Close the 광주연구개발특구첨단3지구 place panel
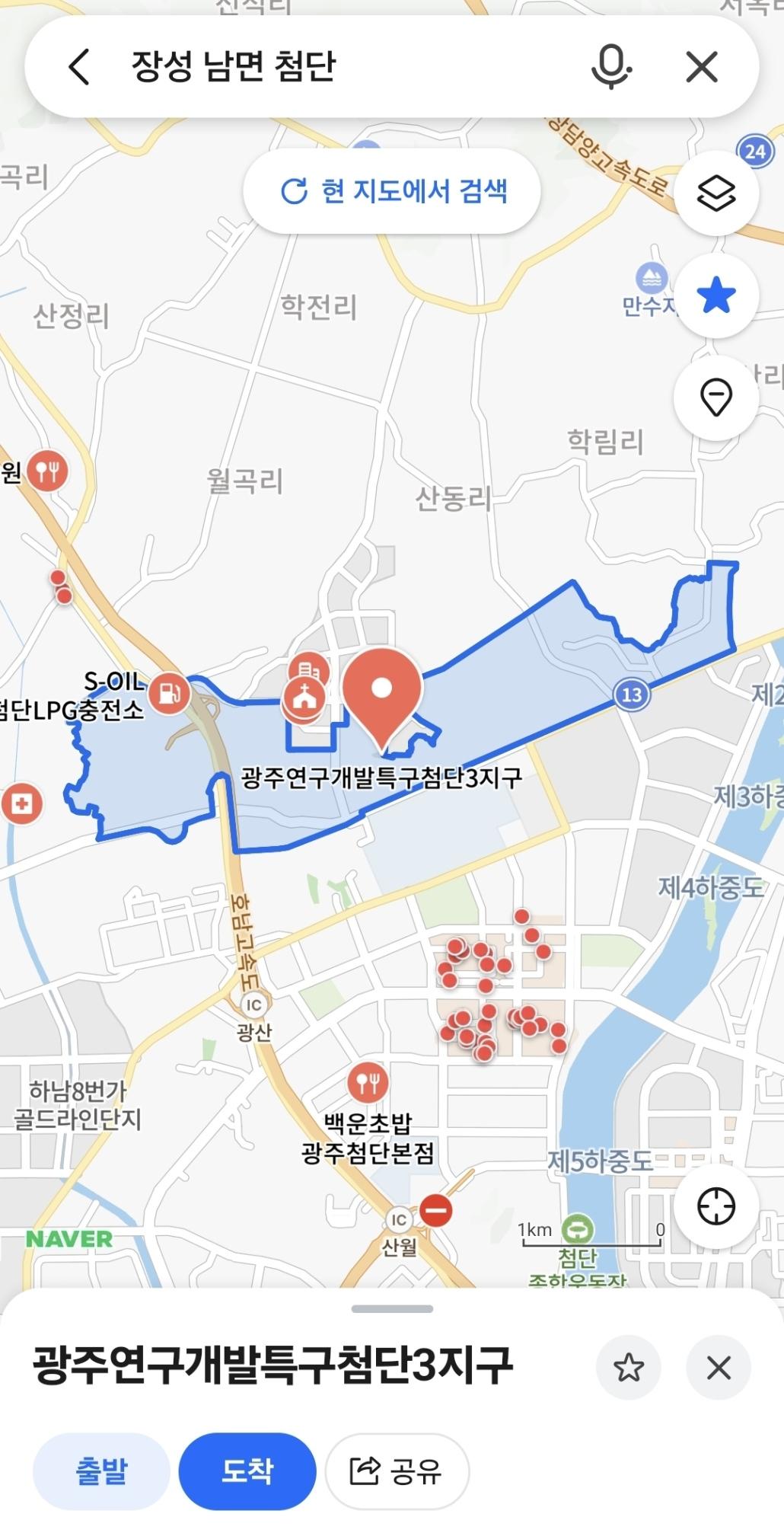The image size is (784, 1533). point(719,1367)
